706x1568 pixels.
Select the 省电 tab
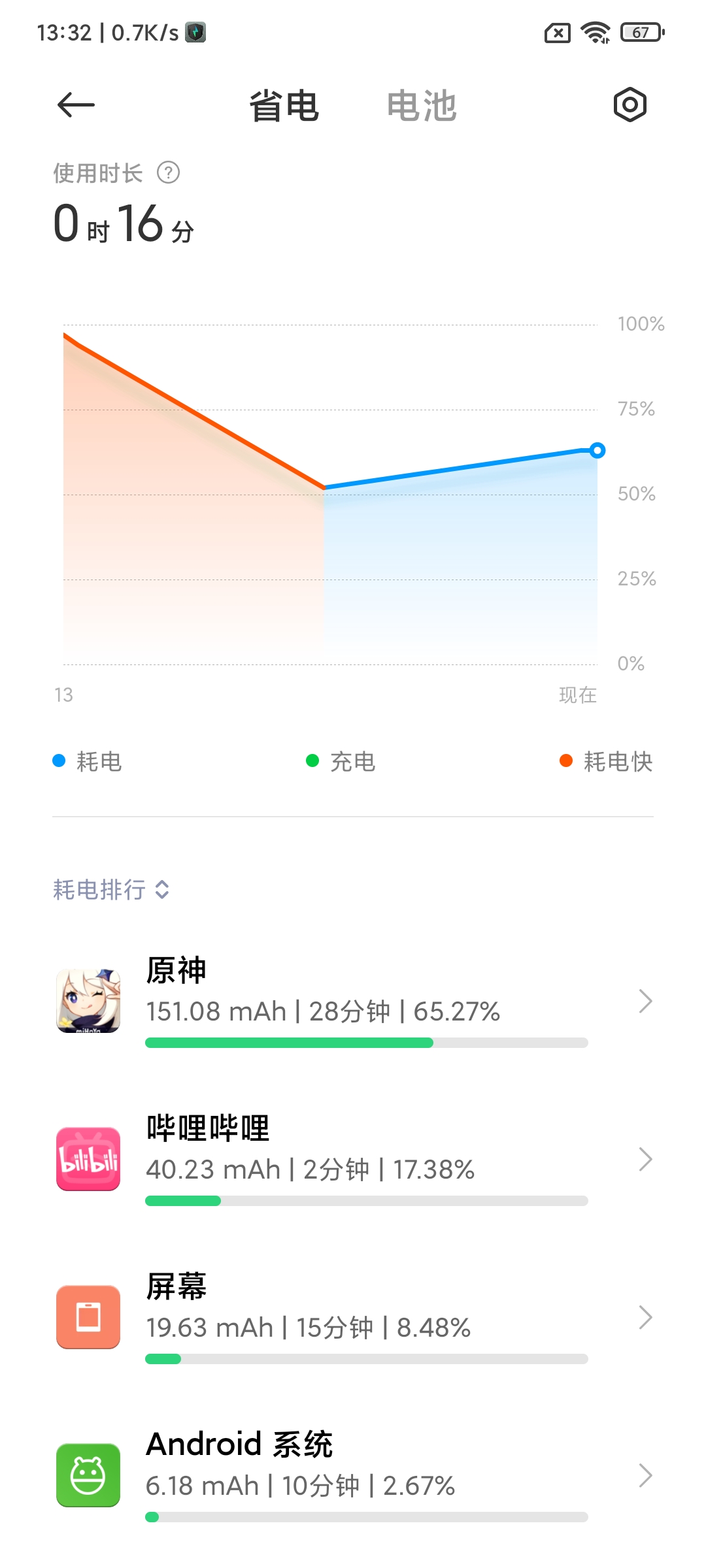pyautogui.click(x=284, y=106)
